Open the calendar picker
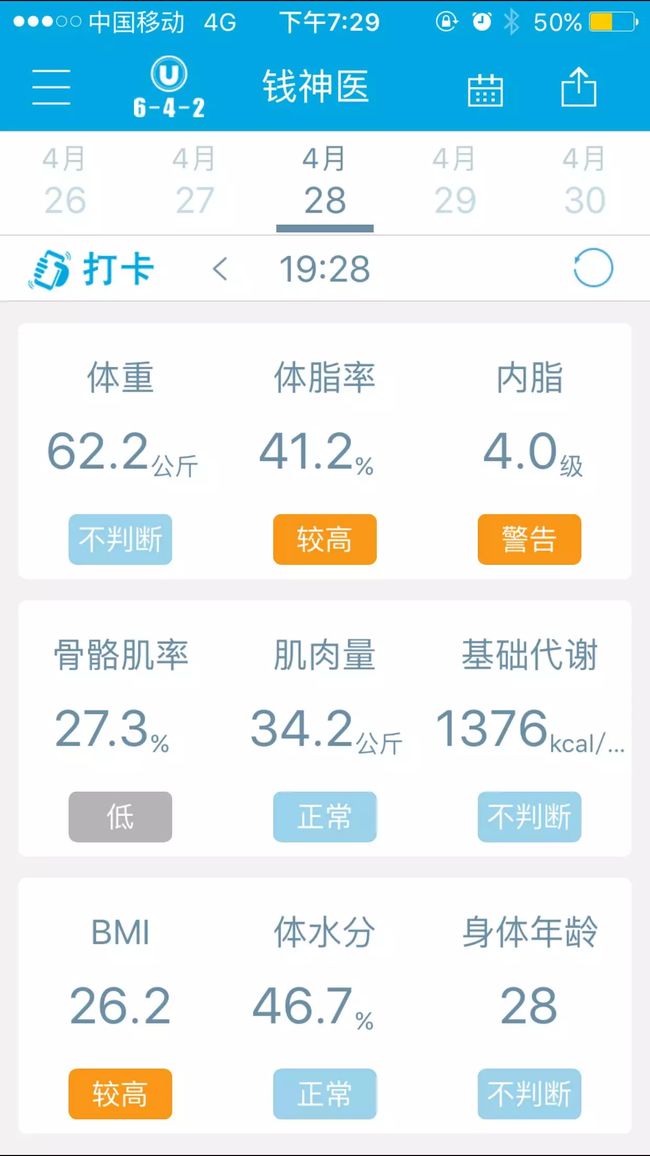650x1156 pixels. (x=486, y=89)
